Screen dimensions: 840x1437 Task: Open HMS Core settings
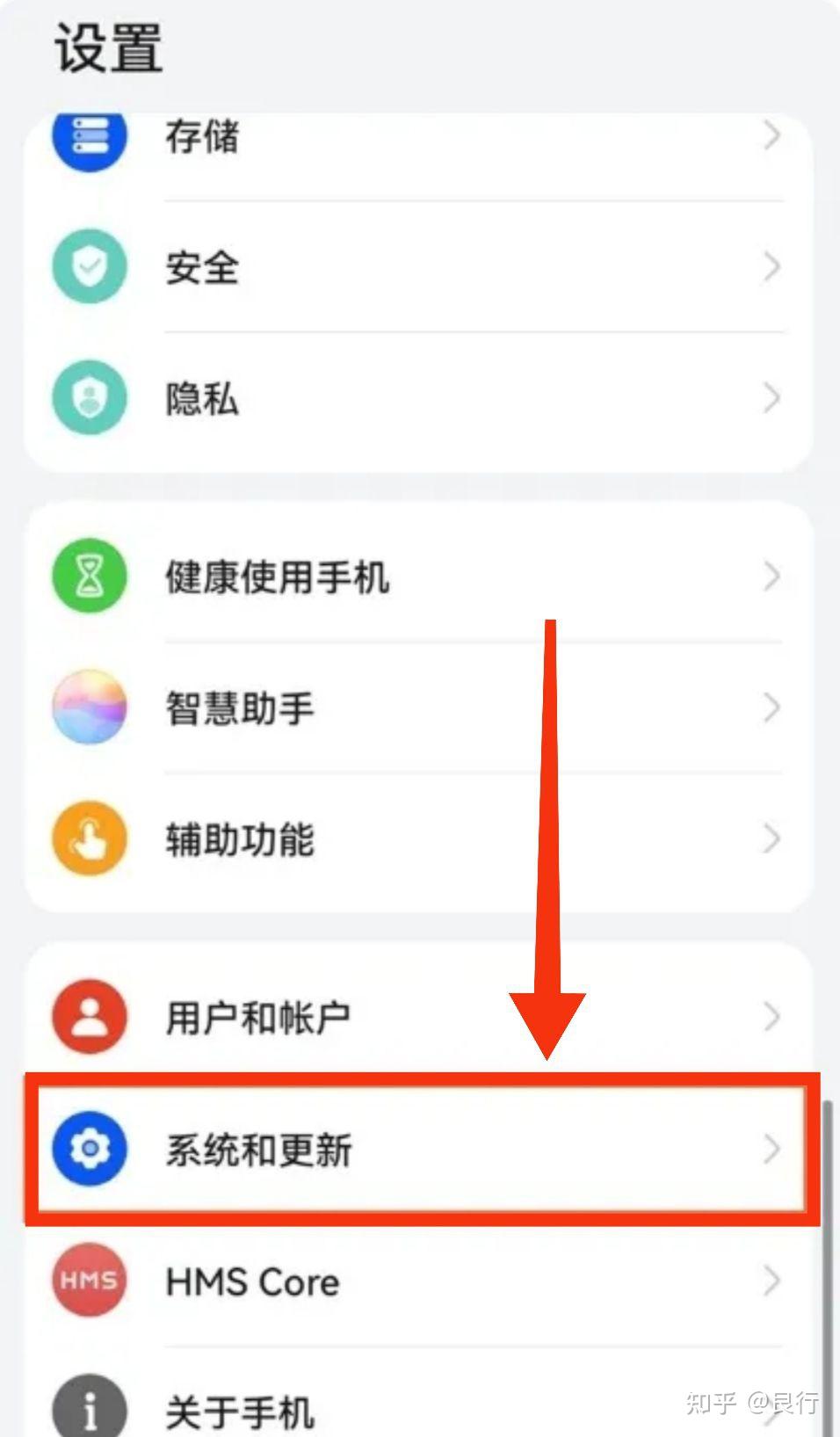coord(418,1281)
